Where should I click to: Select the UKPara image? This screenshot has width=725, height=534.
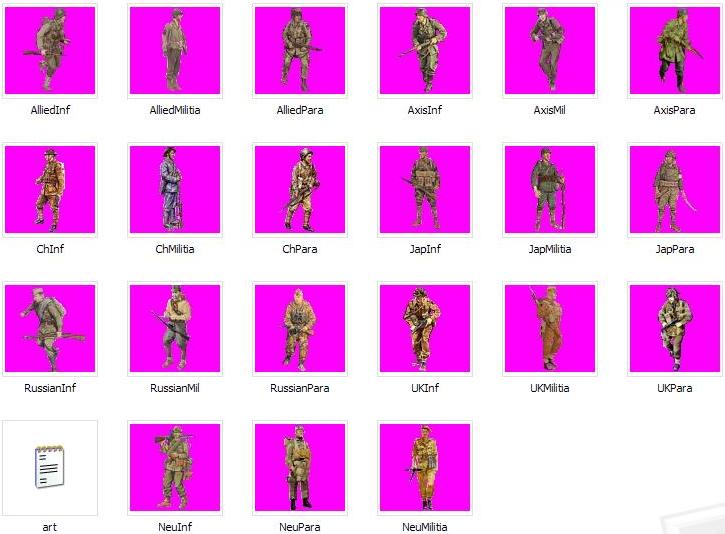[674, 328]
